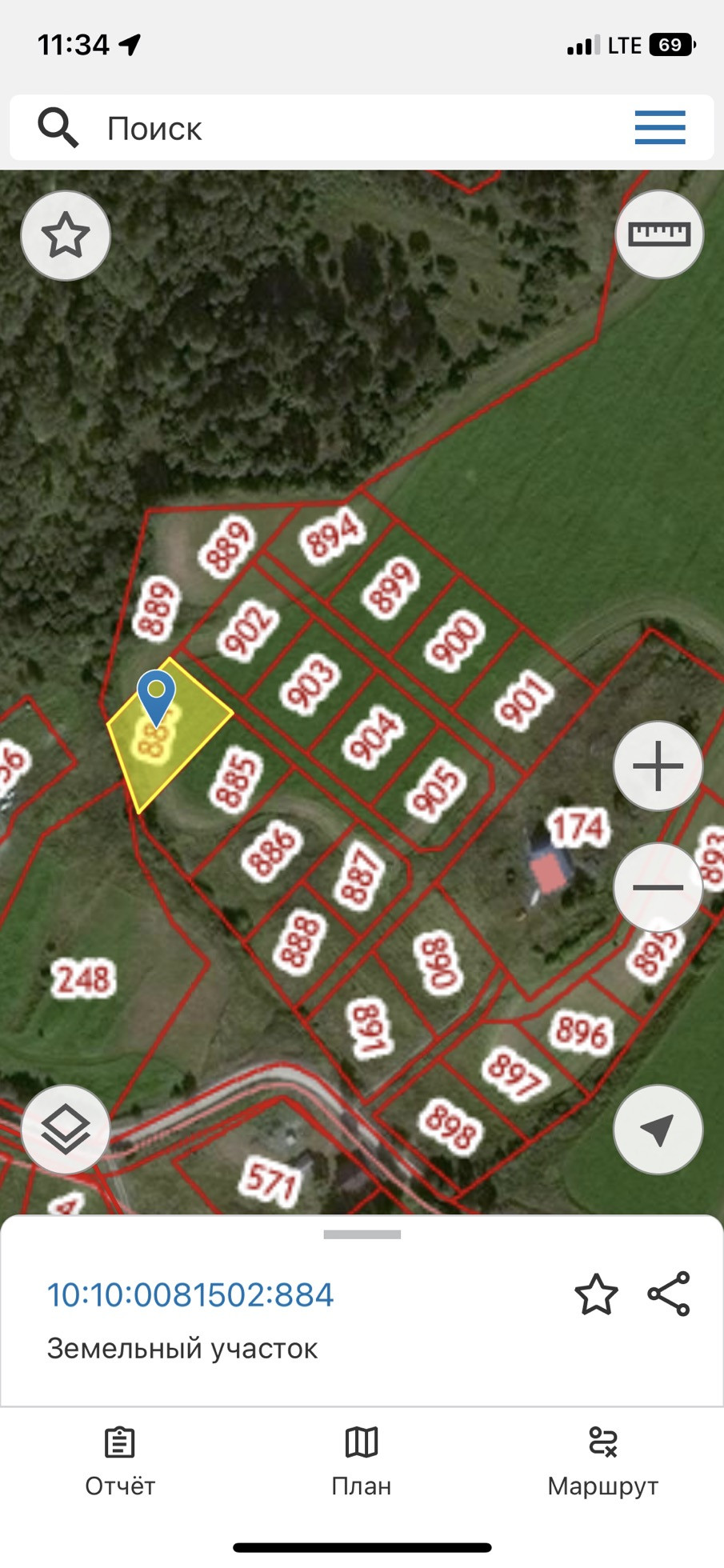The height and width of the screenshot is (1568, 724).
Task: Zoom in with the plus button
Action: point(658,766)
